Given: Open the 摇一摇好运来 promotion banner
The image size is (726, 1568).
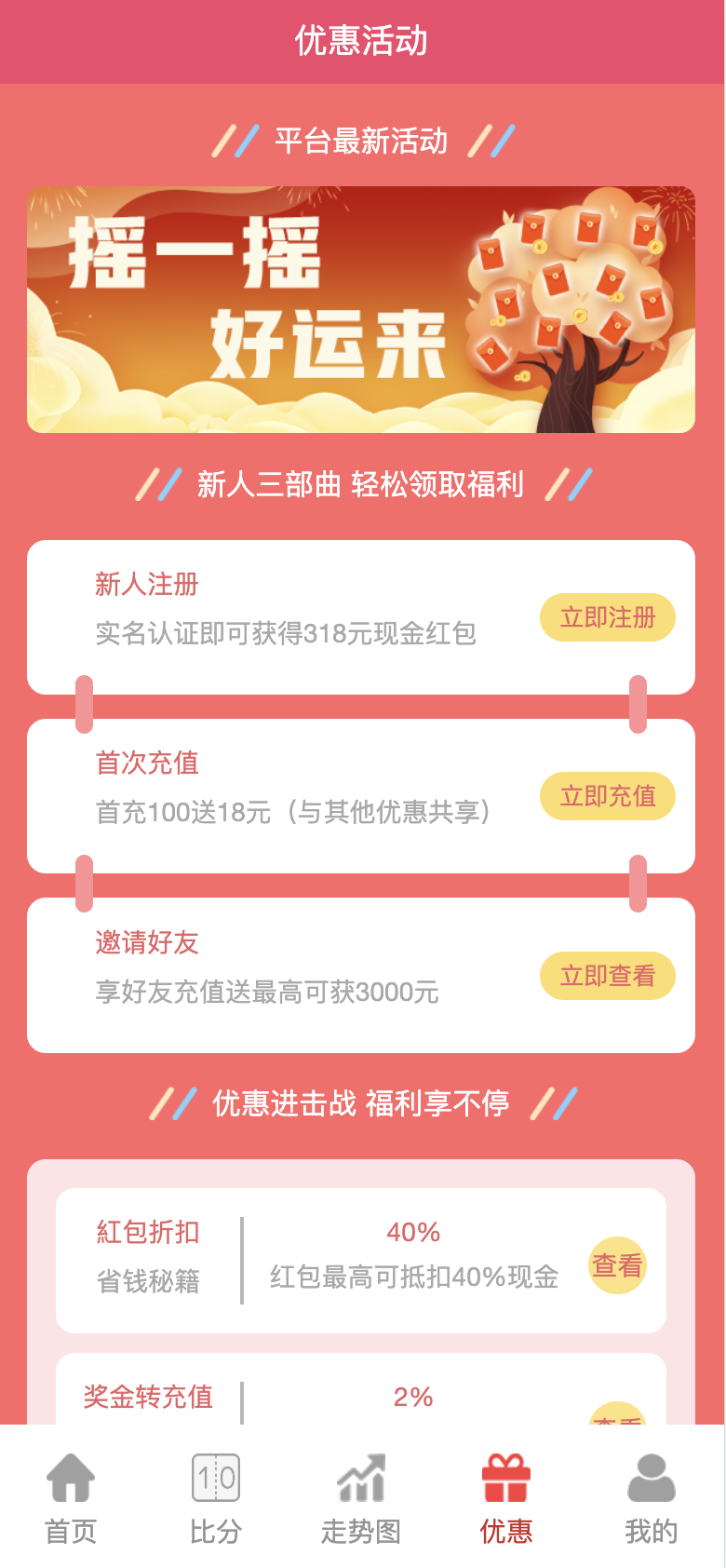Looking at the screenshot, I should [361, 309].
